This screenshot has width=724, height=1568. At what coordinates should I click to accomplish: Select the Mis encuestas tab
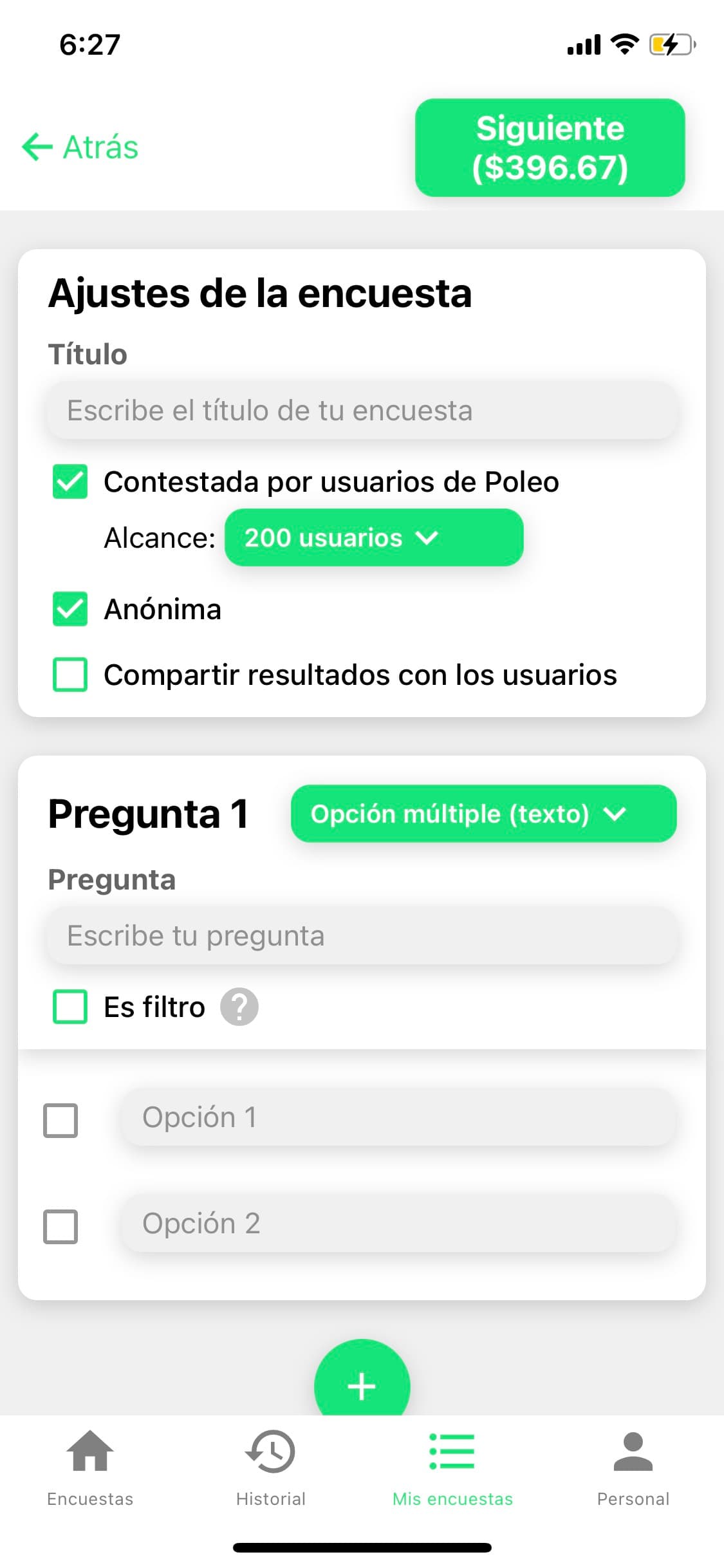[x=452, y=1468]
